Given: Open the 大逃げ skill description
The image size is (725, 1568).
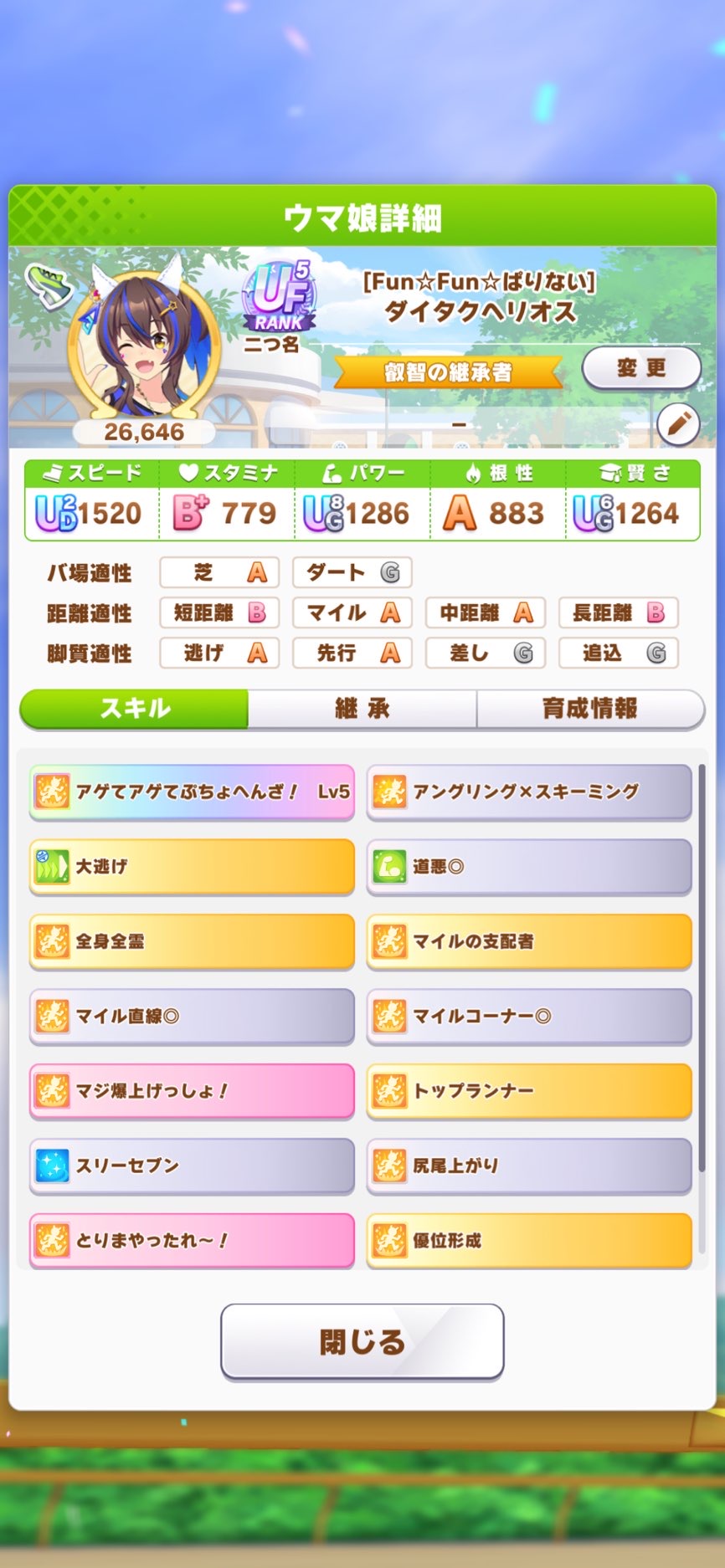Looking at the screenshot, I should (x=192, y=867).
